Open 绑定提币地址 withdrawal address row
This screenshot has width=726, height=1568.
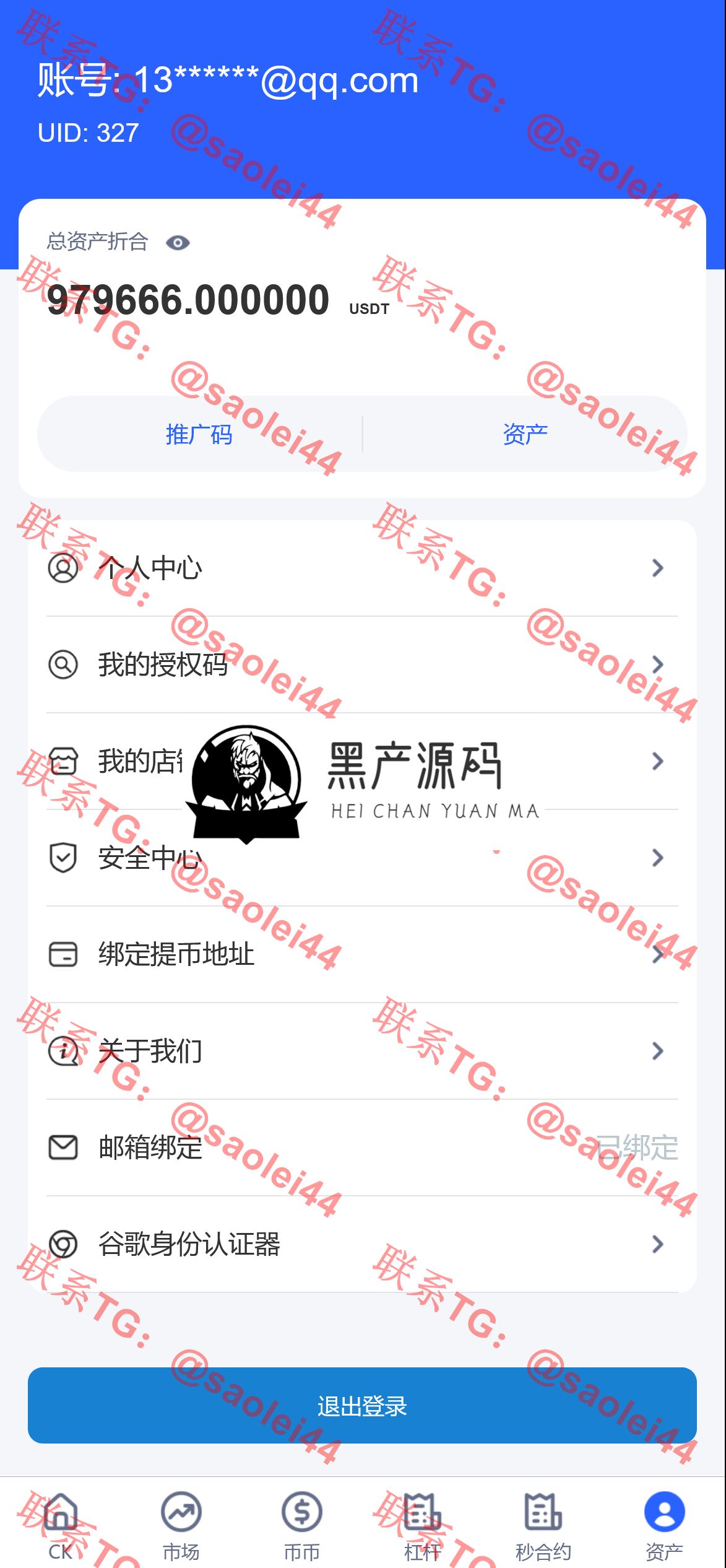point(362,954)
